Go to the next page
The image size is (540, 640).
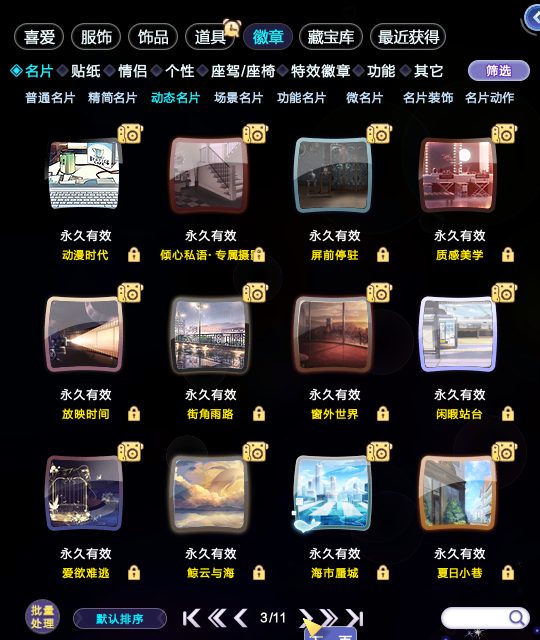click(305, 618)
